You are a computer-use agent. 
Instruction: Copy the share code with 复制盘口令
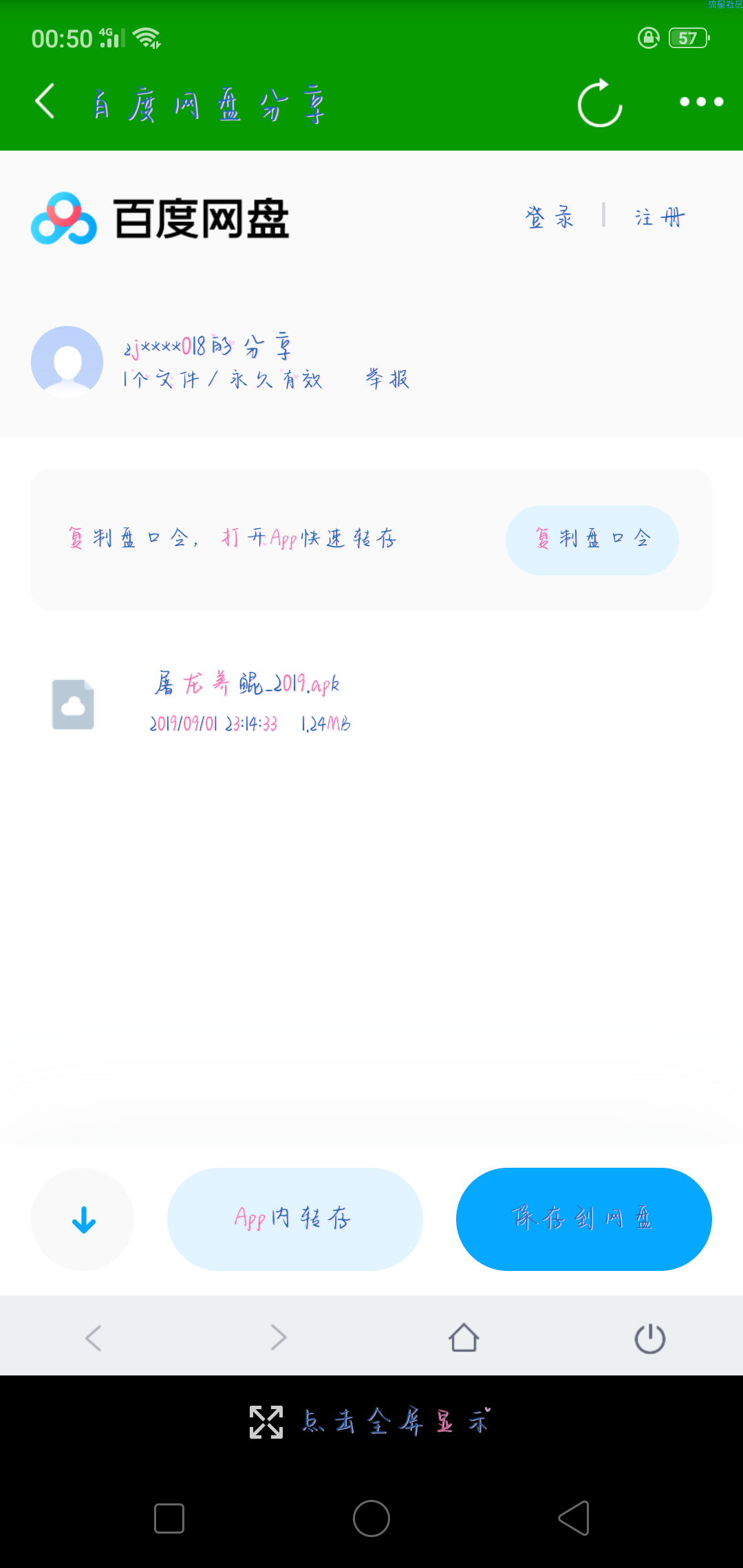(x=592, y=540)
